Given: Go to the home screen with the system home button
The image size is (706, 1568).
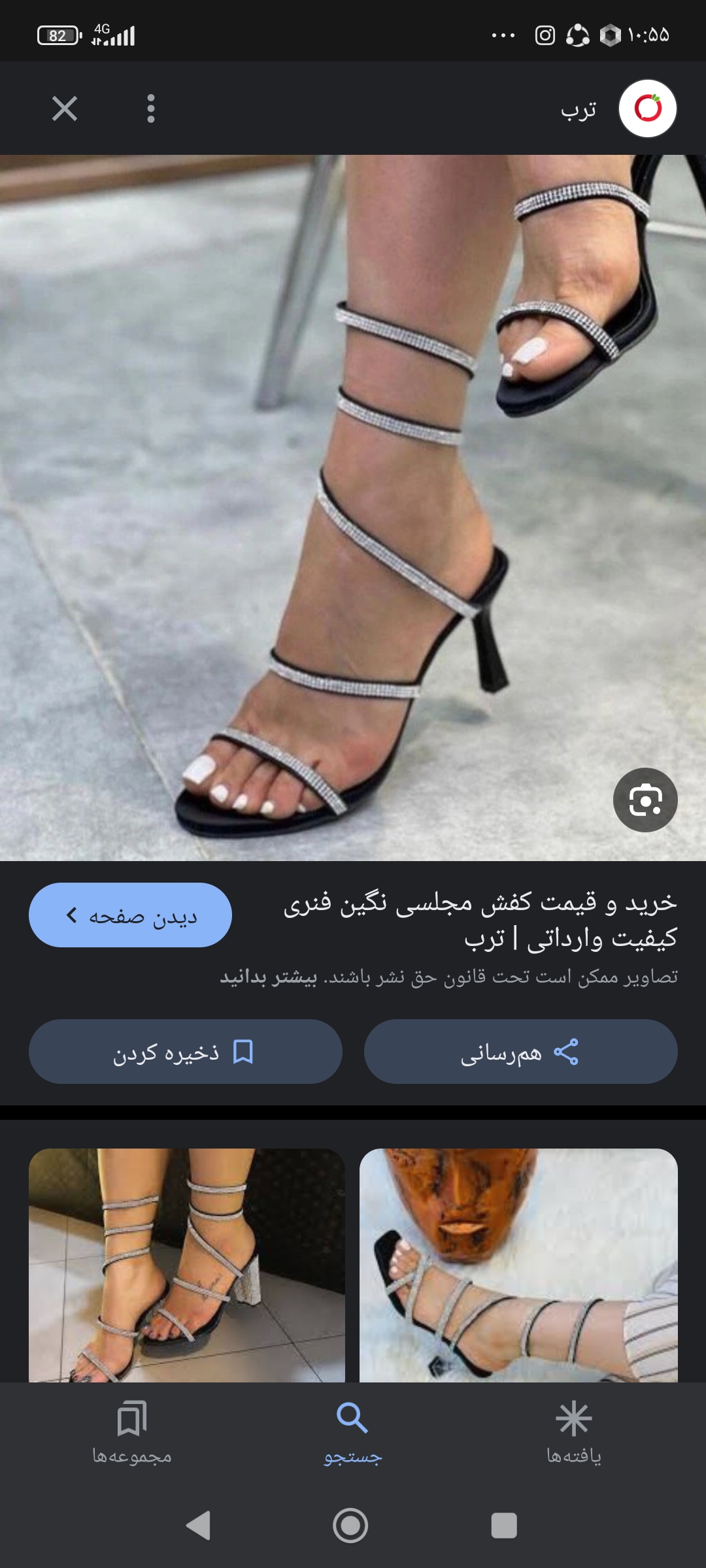Looking at the screenshot, I should pyautogui.click(x=350, y=1526).
